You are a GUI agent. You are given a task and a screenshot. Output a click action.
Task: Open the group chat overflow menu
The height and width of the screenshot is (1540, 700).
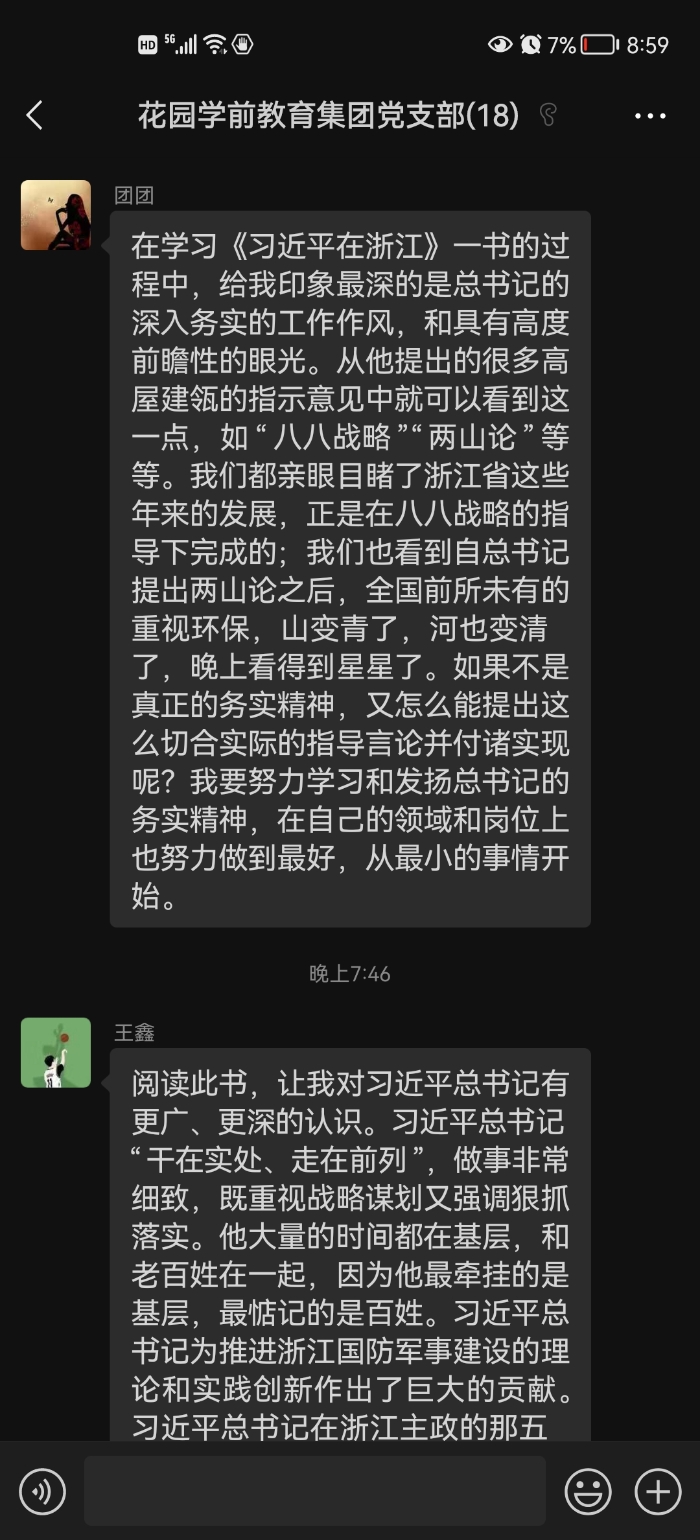click(x=650, y=116)
